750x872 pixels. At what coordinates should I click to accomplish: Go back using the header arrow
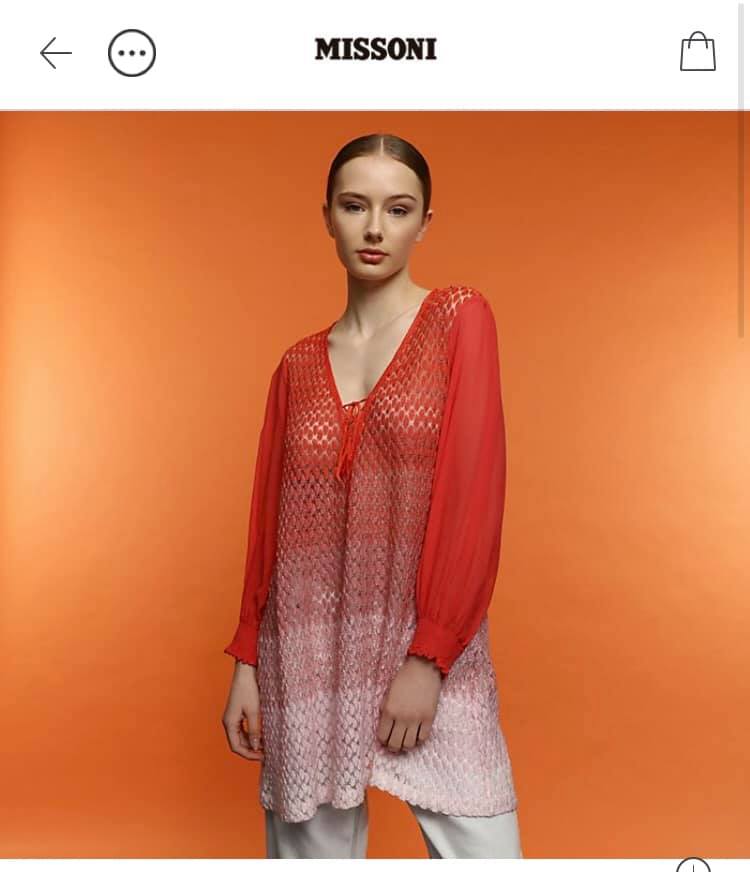56,53
